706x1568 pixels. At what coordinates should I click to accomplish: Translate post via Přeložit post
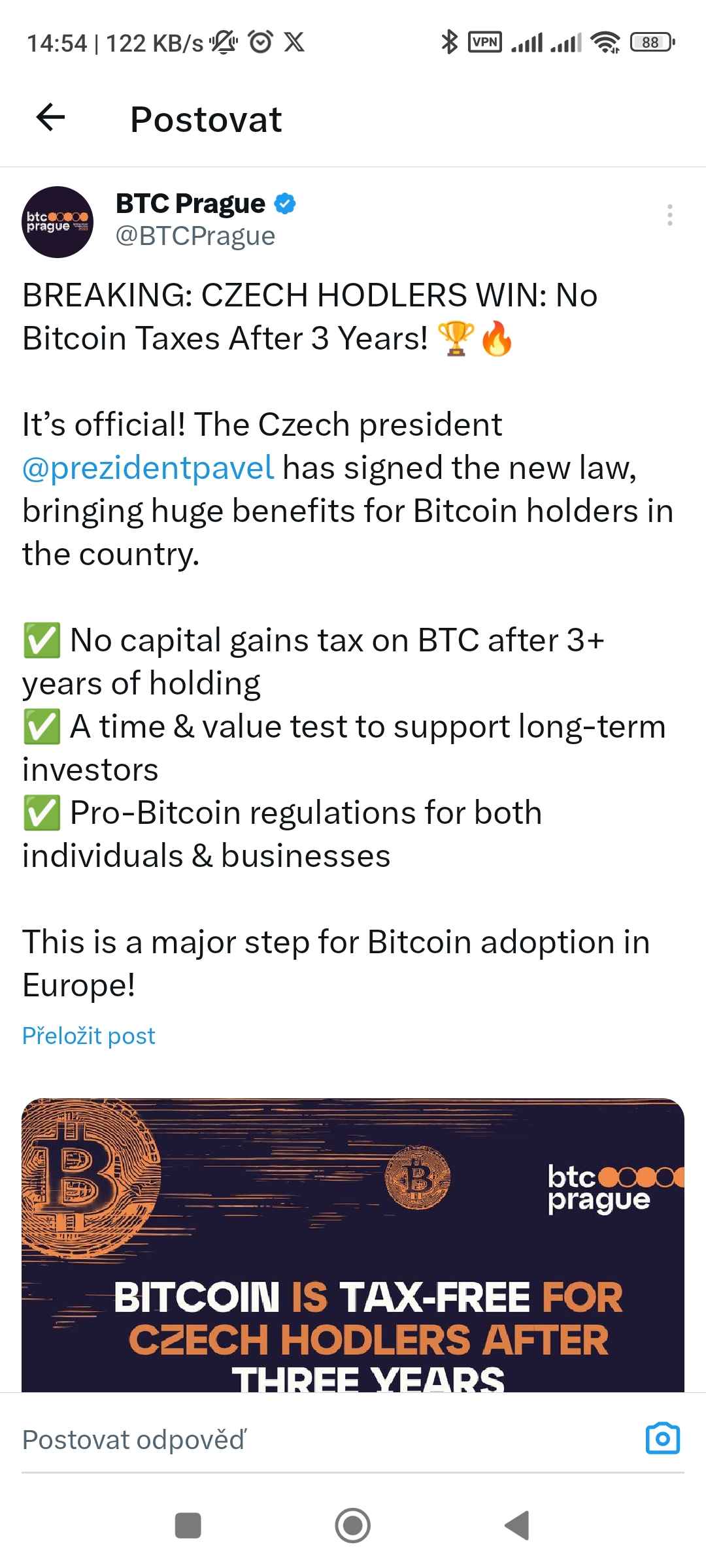tap(89, 1036)
